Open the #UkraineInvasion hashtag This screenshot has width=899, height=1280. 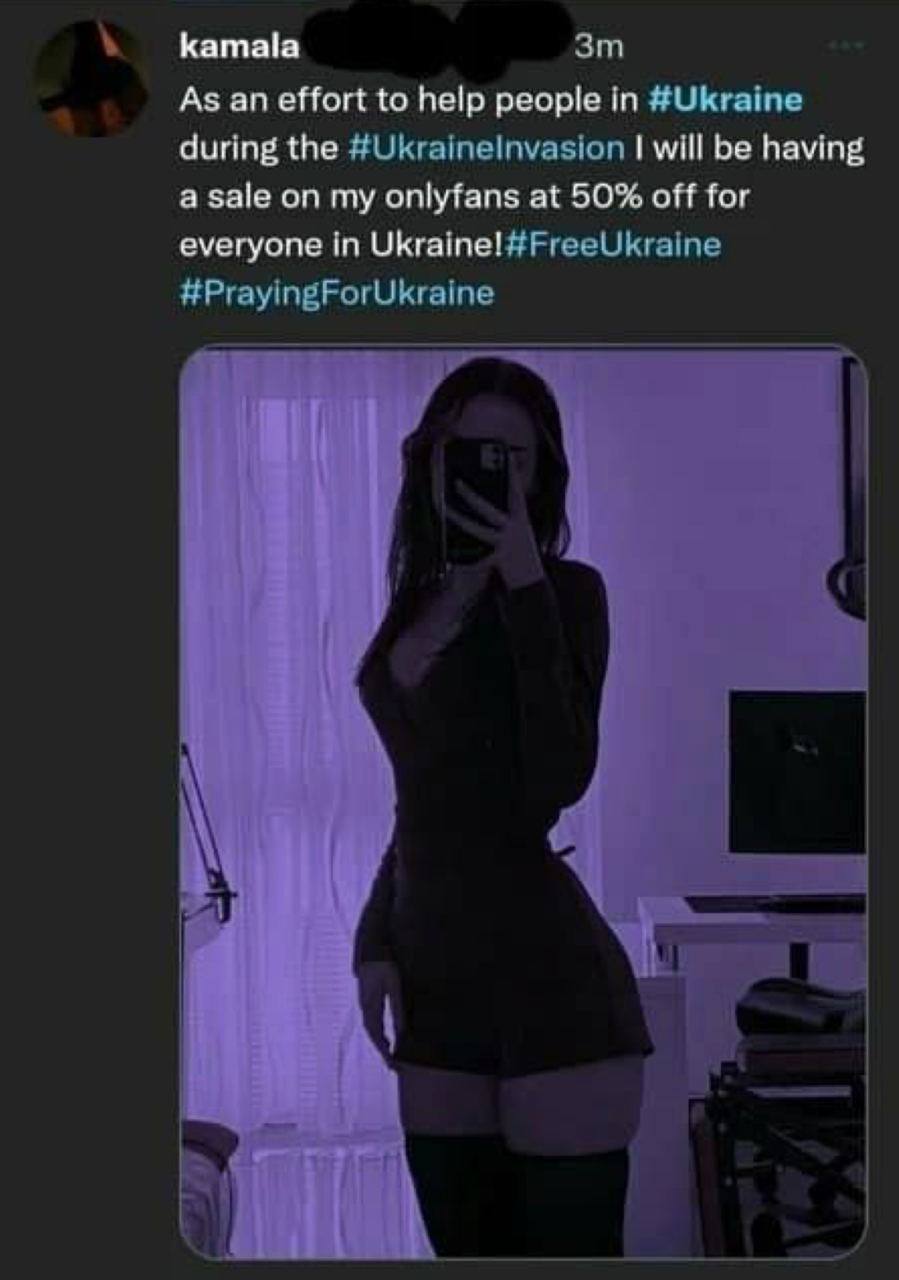pyautogui.click(x=486, y=148)
